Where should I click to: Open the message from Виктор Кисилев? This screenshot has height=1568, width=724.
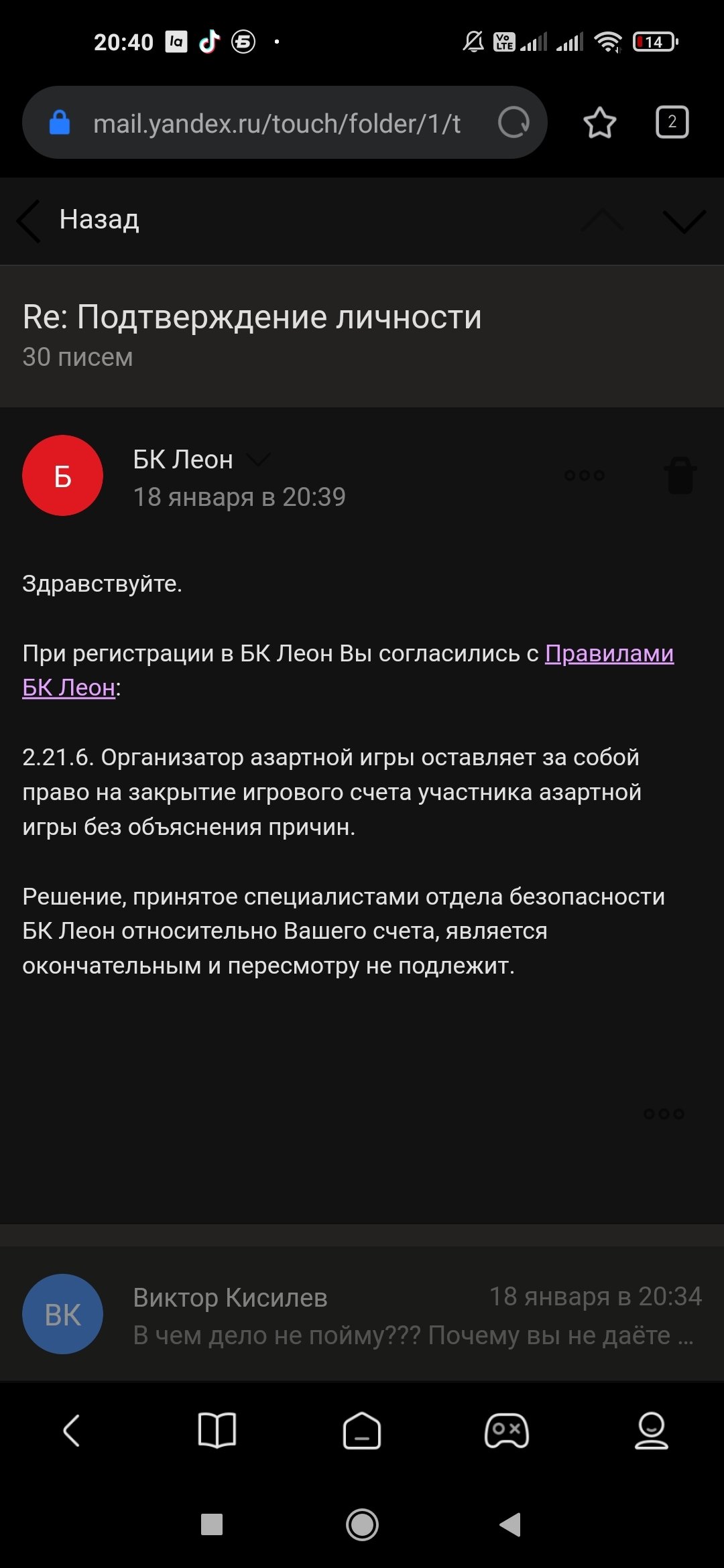(x=362, y=1315)
